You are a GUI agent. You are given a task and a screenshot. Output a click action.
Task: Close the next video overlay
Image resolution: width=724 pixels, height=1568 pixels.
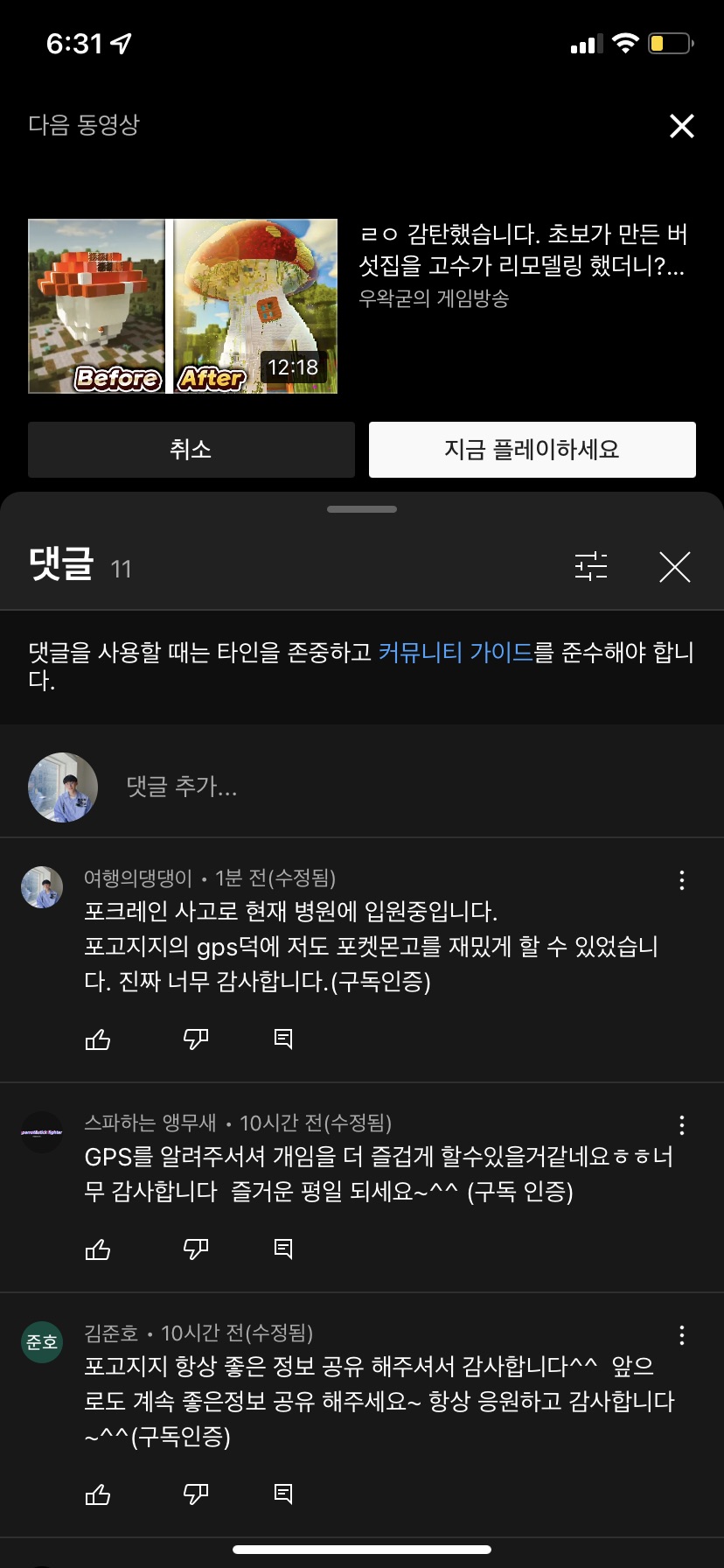point(681,126)
